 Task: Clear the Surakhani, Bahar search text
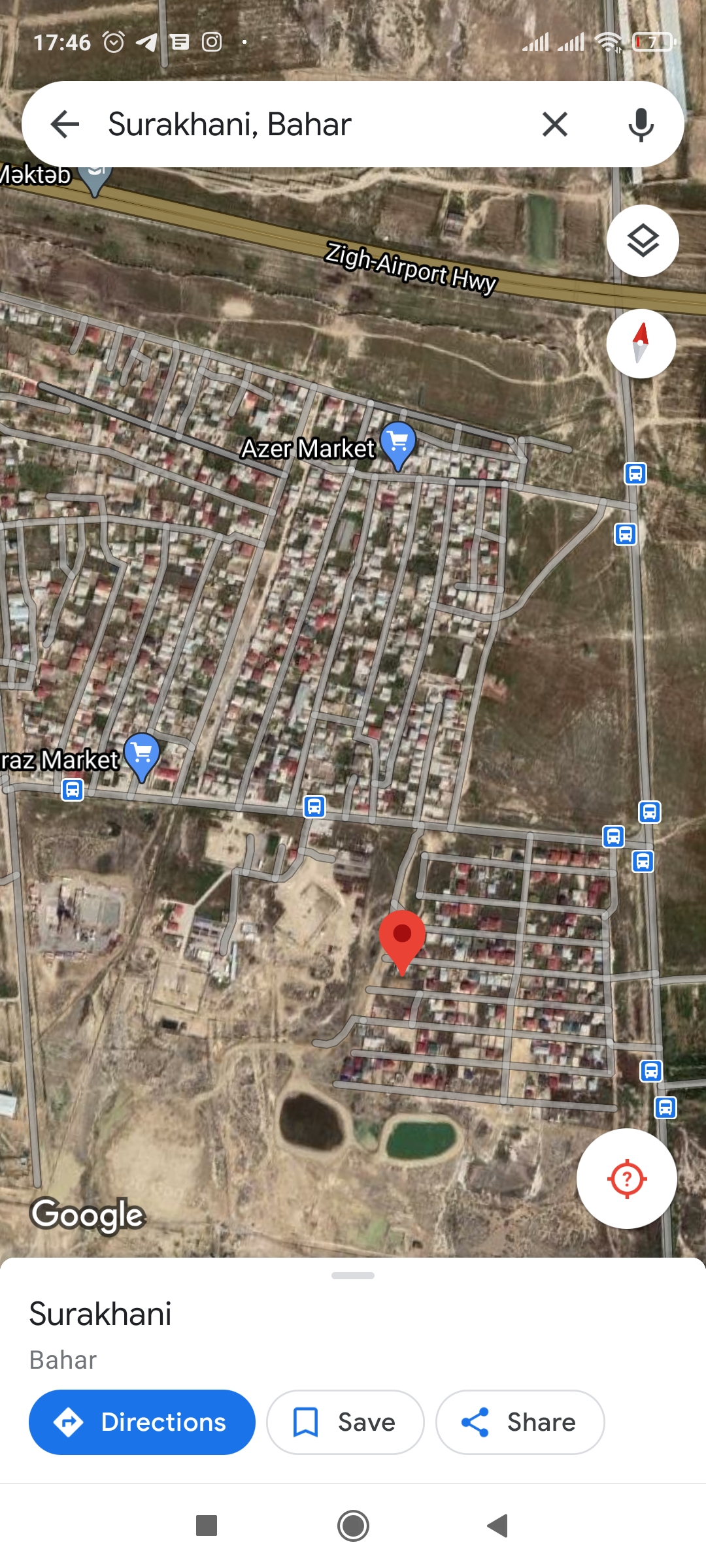tap(555, 124)
